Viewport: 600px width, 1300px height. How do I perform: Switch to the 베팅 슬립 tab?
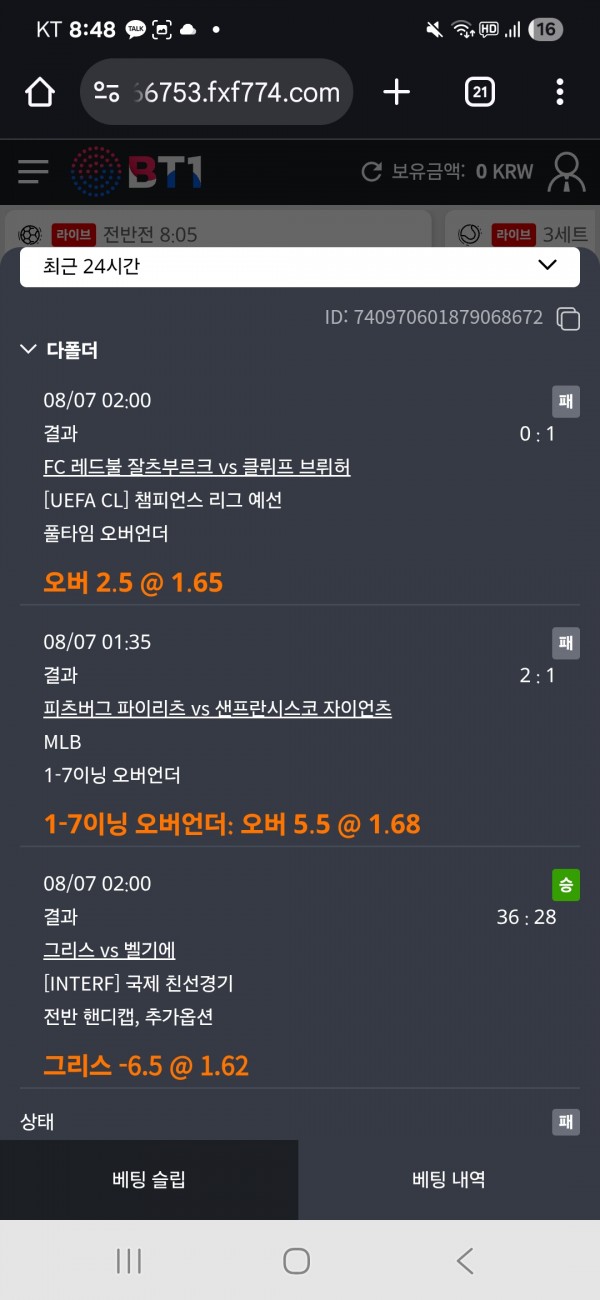[x=149, y=1180]
